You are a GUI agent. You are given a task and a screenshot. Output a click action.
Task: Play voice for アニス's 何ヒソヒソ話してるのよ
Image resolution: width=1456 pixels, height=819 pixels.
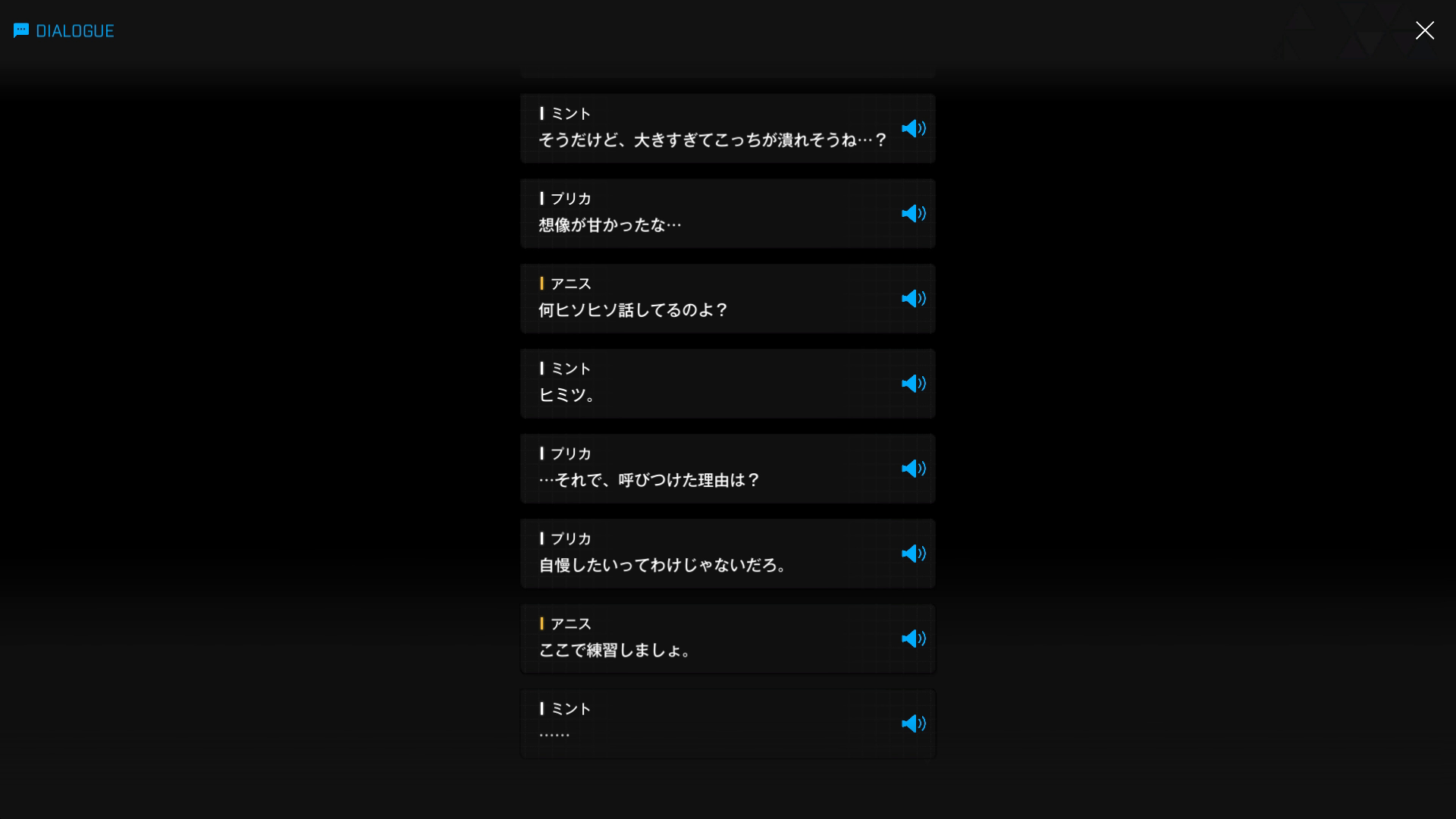(x=913, y=299)
